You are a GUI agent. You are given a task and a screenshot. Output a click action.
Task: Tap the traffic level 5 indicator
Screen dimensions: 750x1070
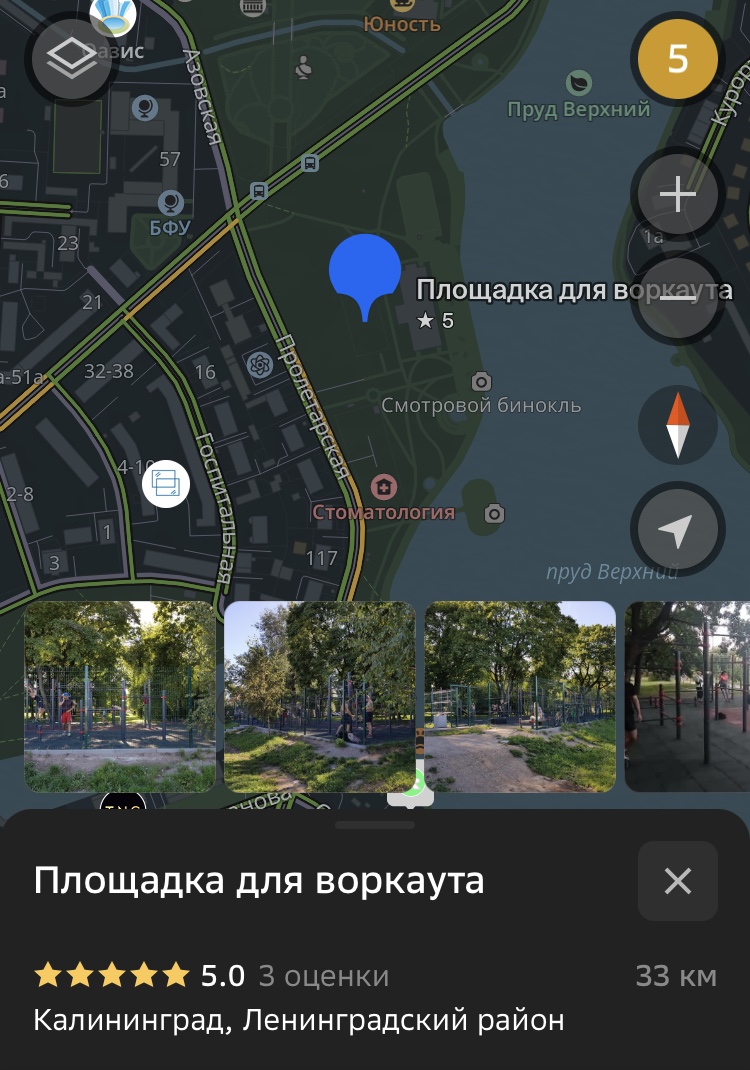tap(677, 60)
